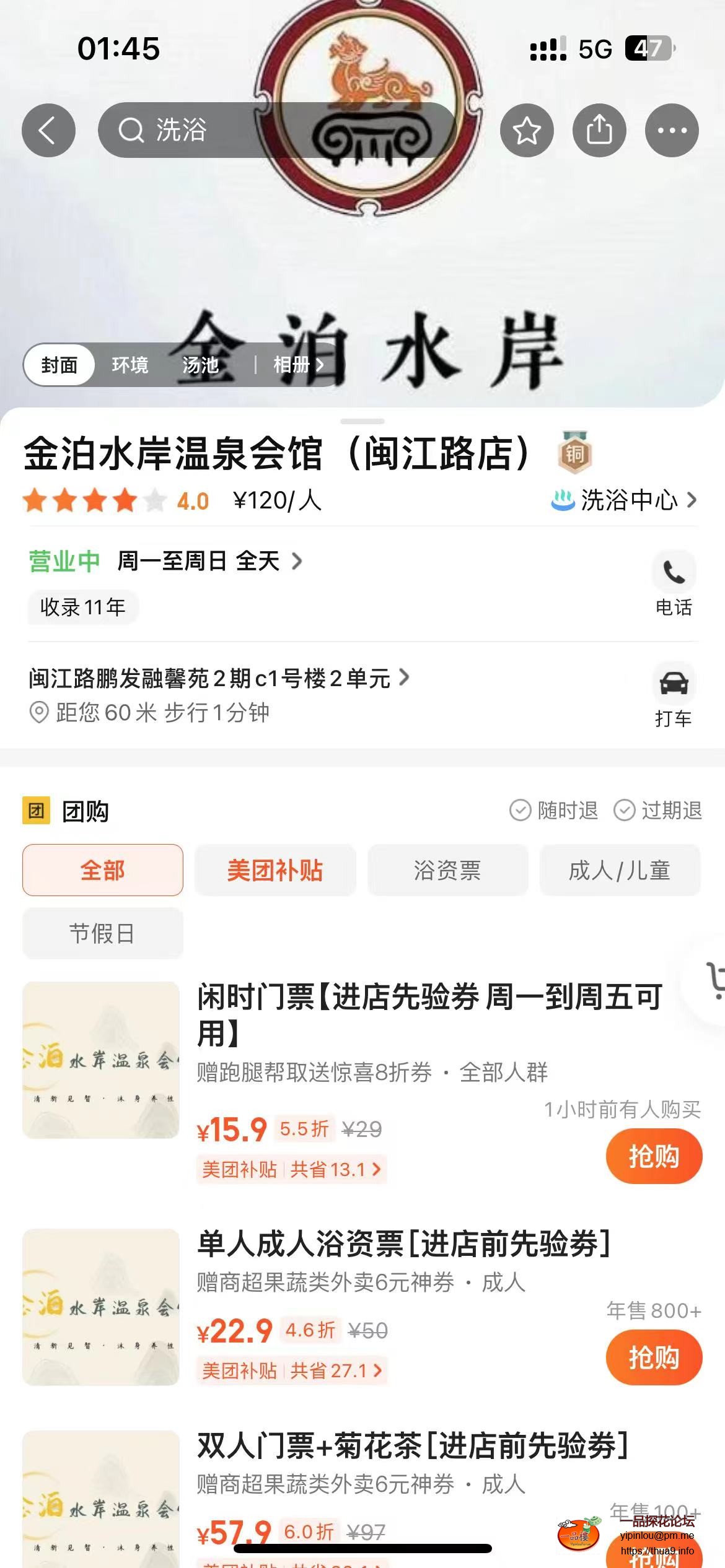725x1568 pixels.
Task: Select the 美团补贴 filter chip
Action: coord(275,870)
